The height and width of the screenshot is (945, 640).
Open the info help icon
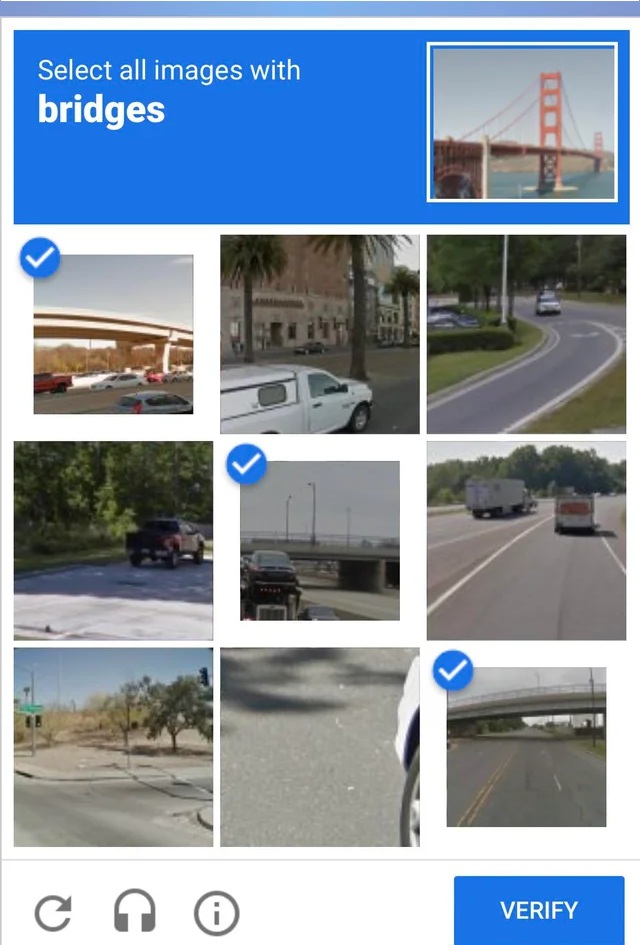coord(216,911)
